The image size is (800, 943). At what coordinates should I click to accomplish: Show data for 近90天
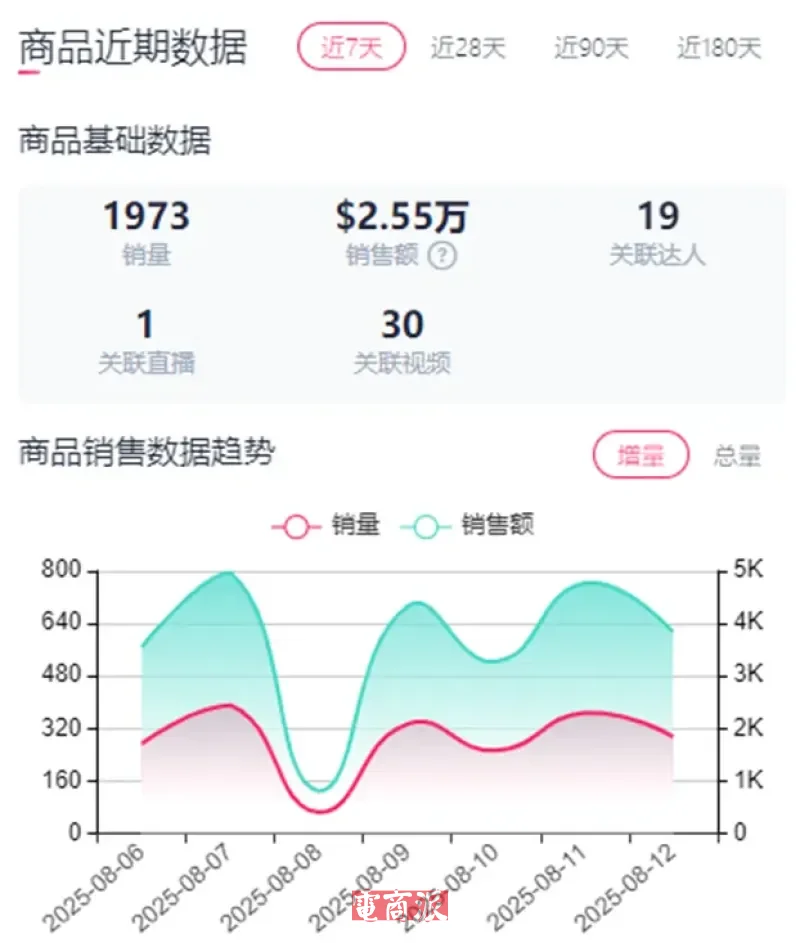point(592,47)
